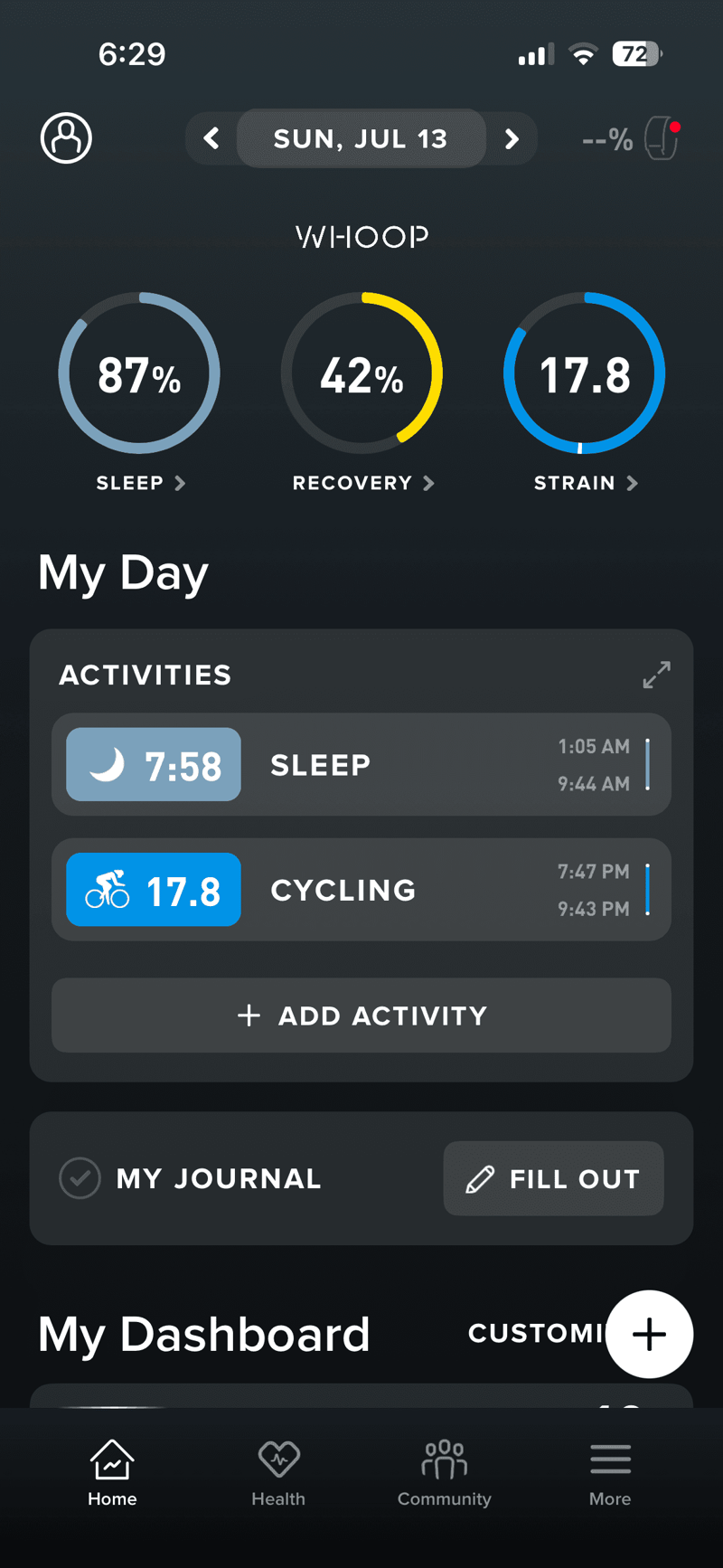Open the More tab
Screen dimensions: 723x1568
tap(610, 1474)
